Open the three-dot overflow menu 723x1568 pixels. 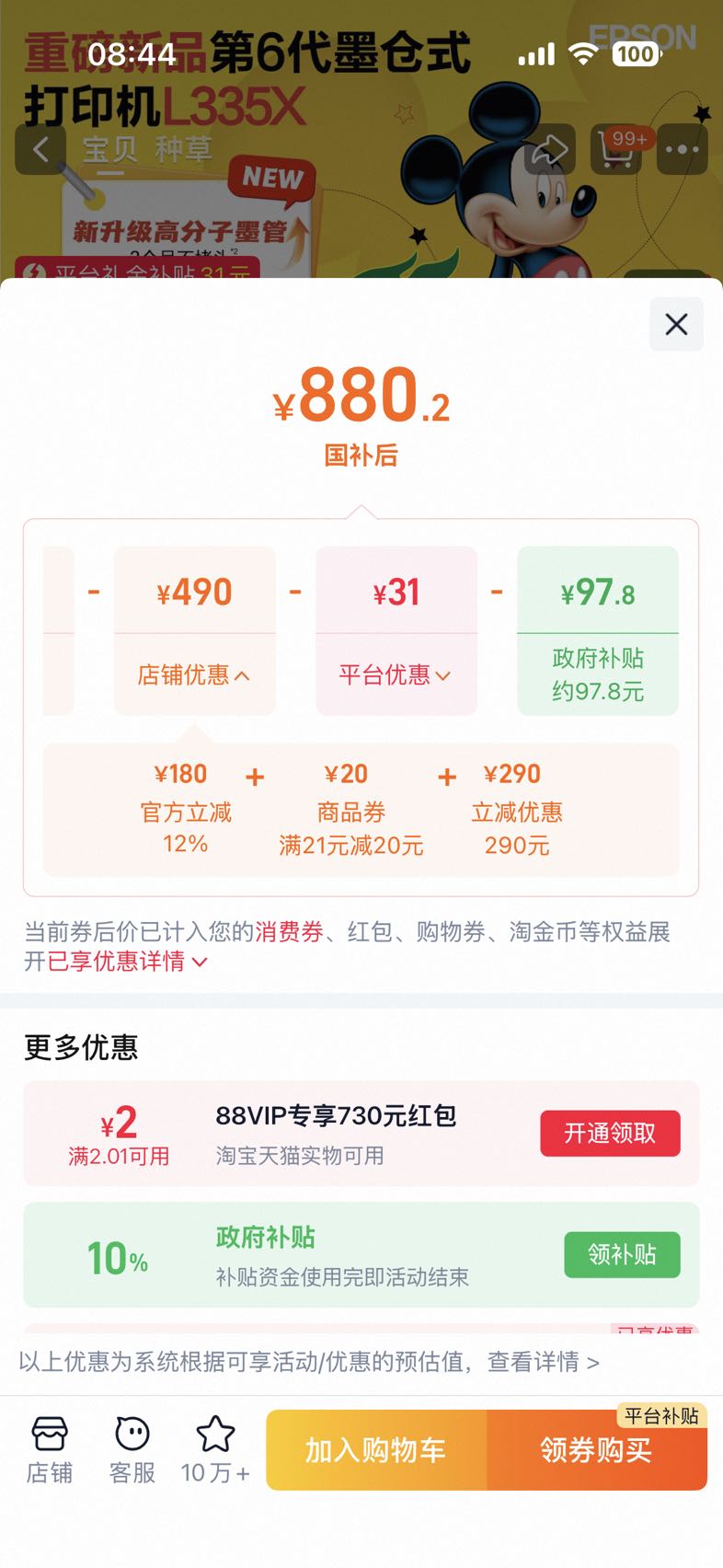pos(682,149)
